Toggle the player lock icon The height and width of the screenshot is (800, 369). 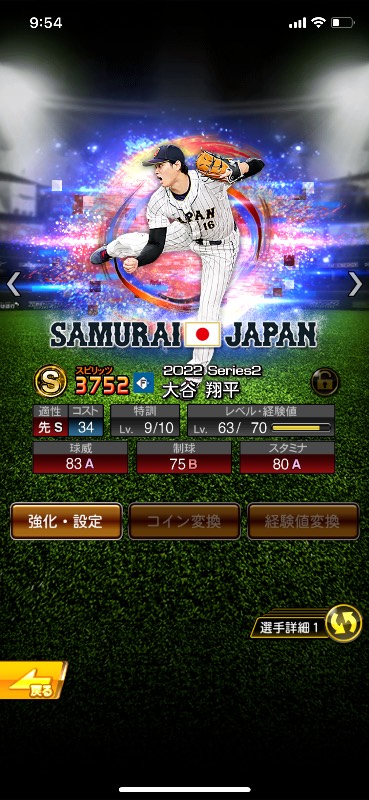(325, 382)
